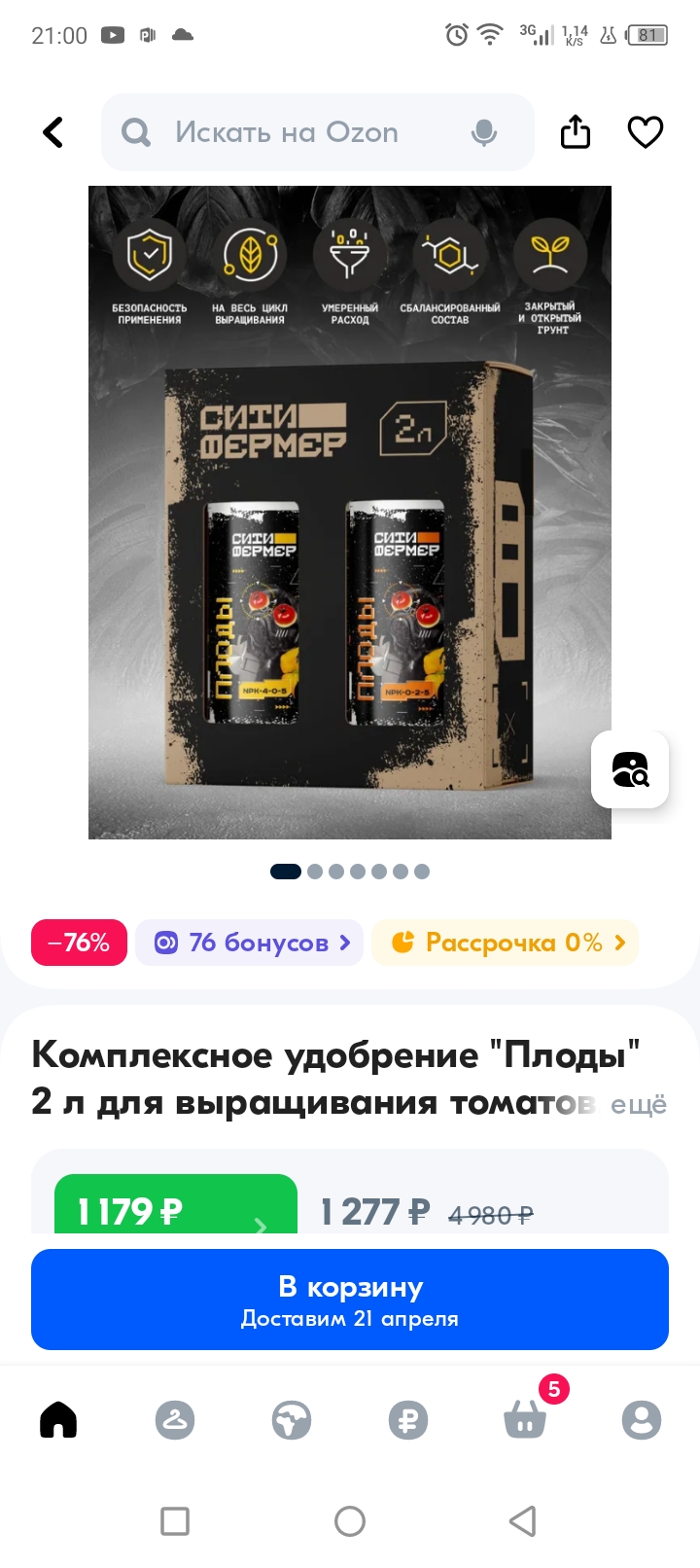Open the cart tab with 5 items
This screenshot has width=700, height=1568.
[x=525, y=1420]
